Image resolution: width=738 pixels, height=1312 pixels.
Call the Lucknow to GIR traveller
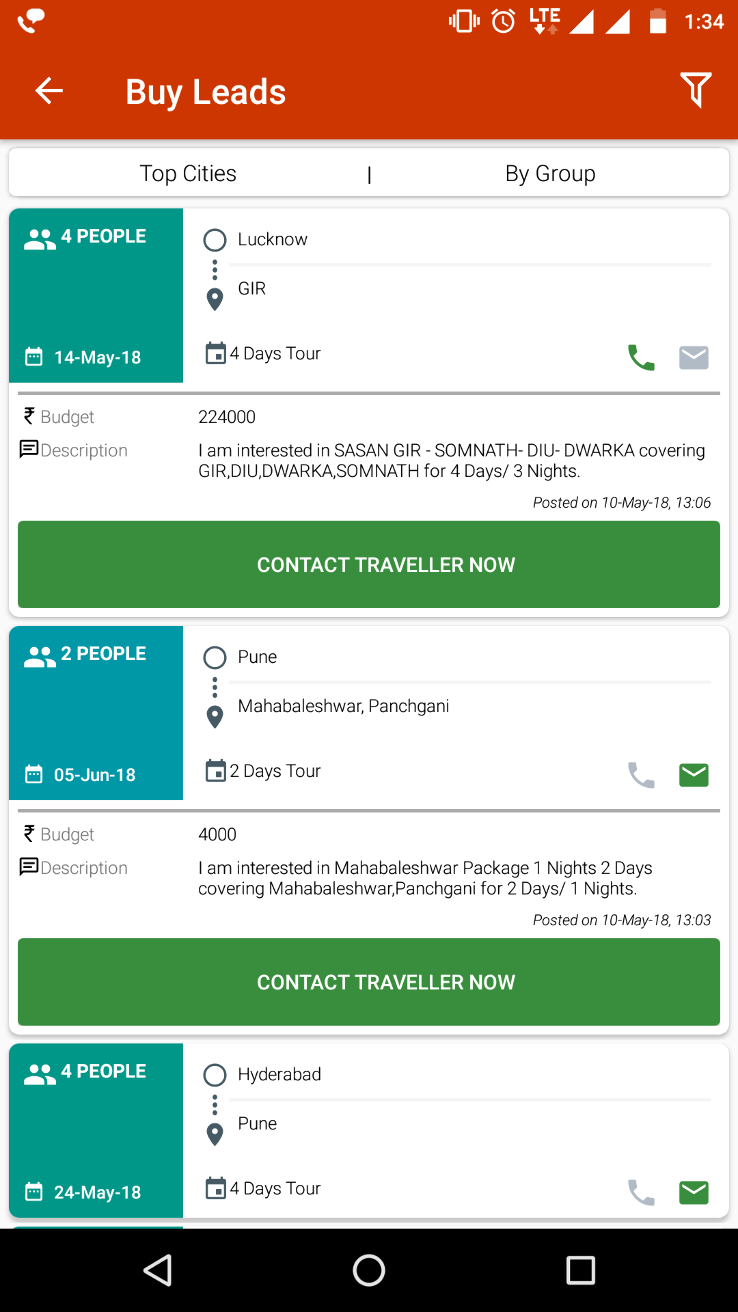[641, 357]
